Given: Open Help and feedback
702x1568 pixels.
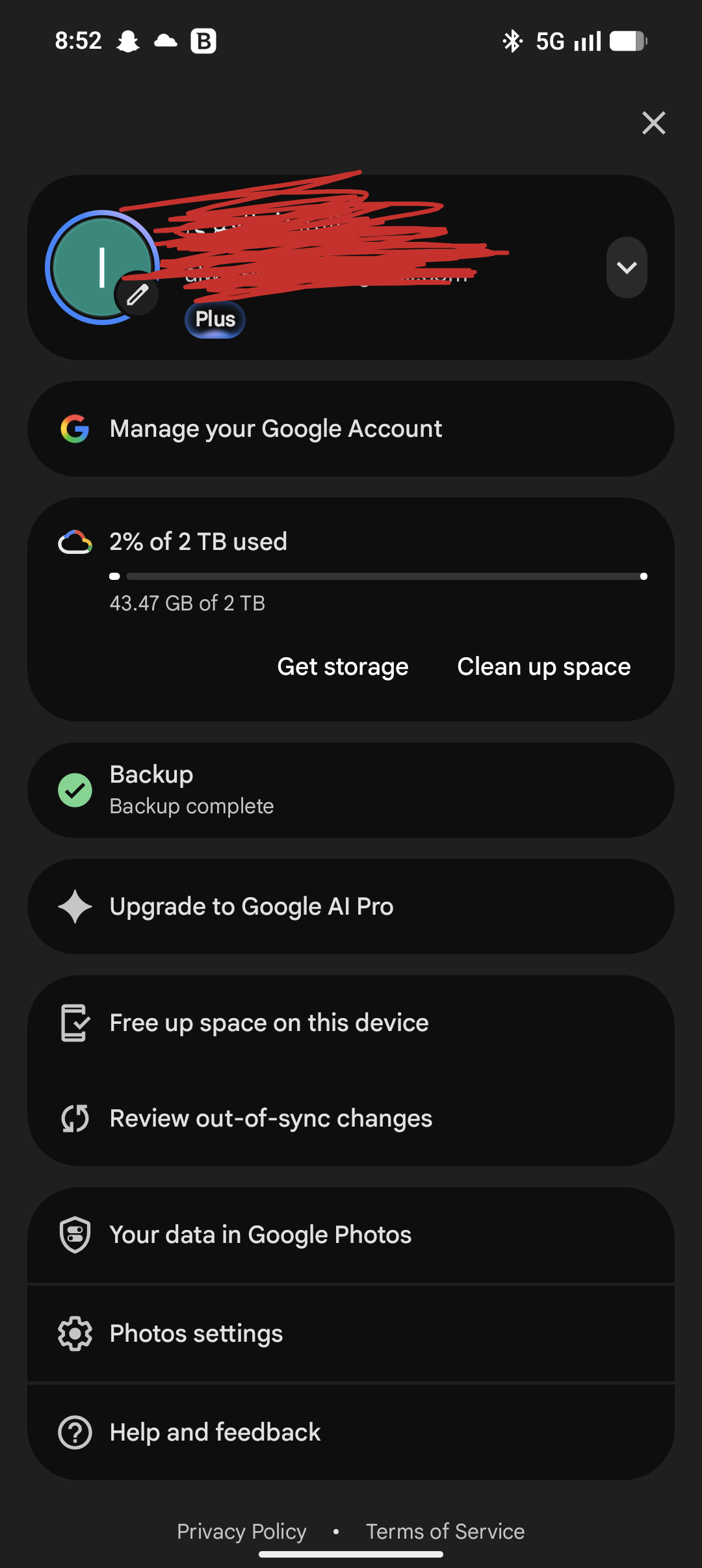Looking at the screenshot, I should [351, 1433].
